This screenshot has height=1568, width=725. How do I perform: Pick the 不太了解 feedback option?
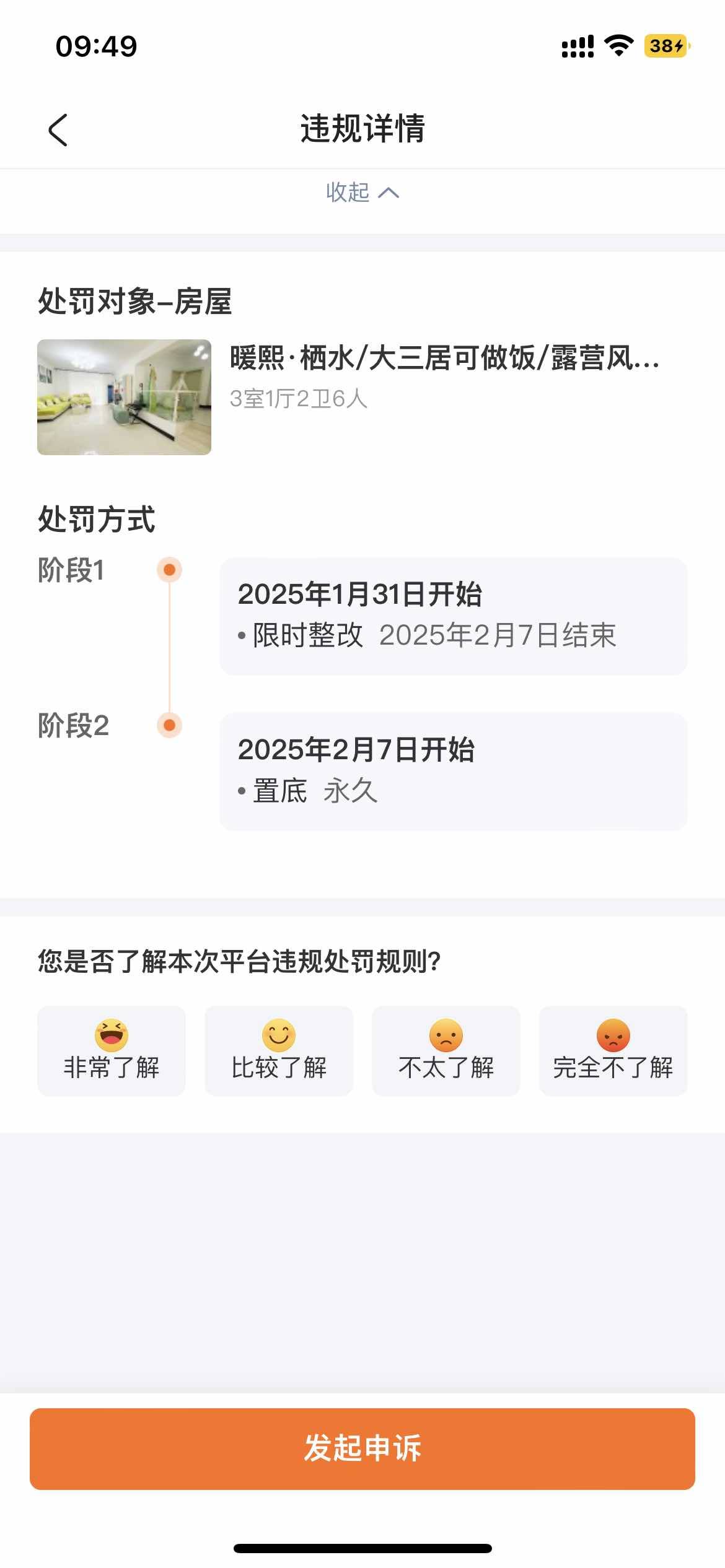[446, 1050]
